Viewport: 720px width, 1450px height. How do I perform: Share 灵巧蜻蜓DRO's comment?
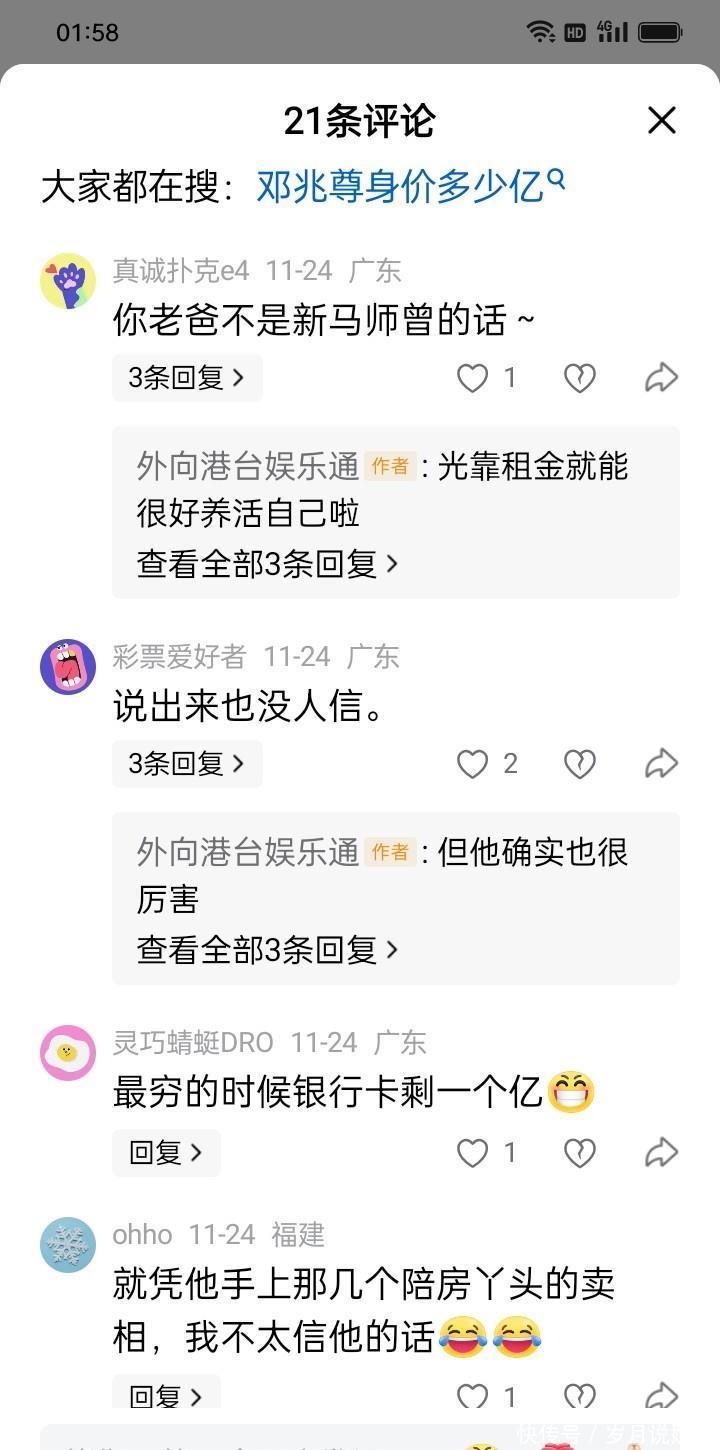661,1153
